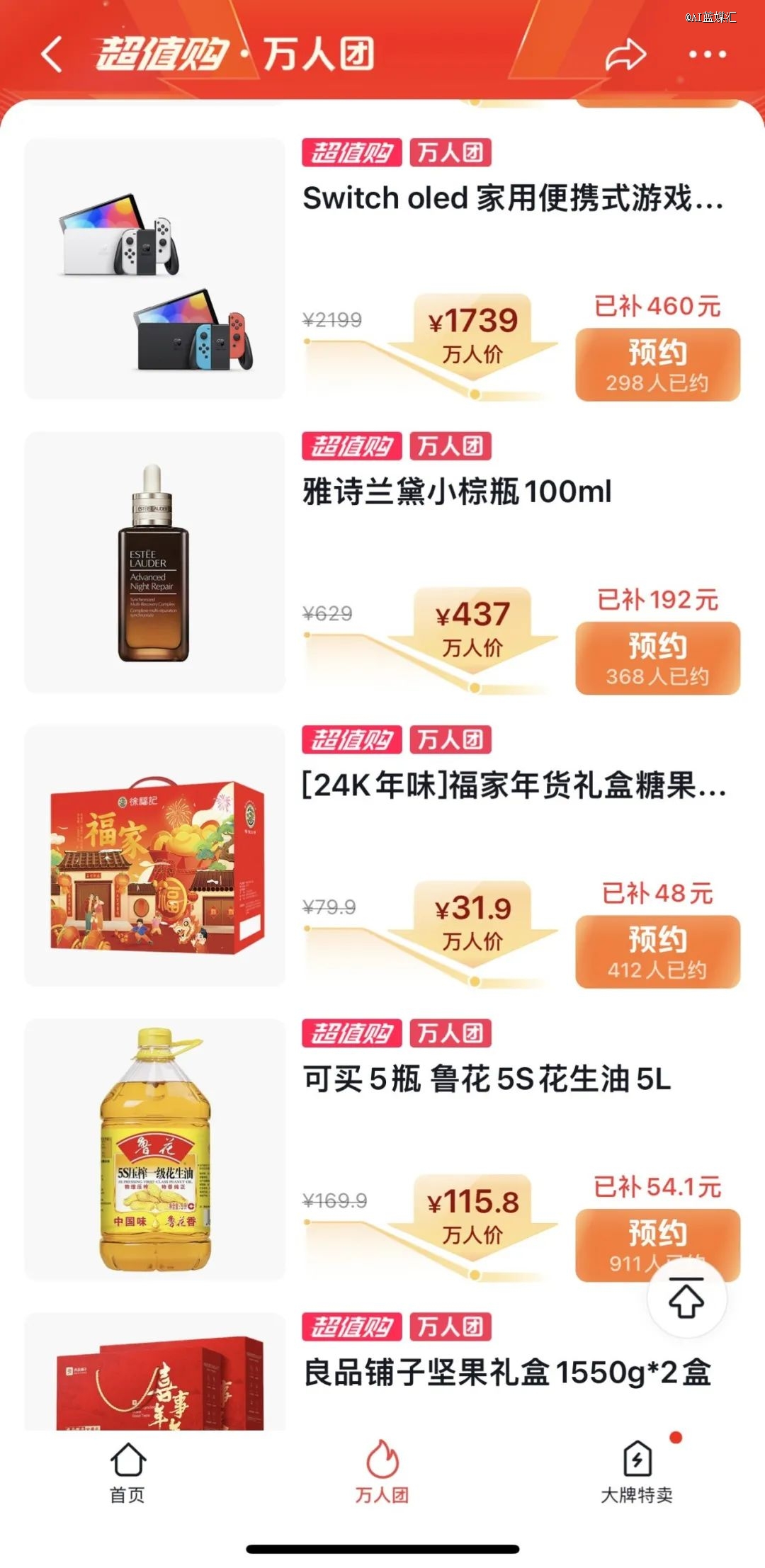765x1568 pixels.
Task: View the 鲁花花生油 product card
Action: click(x=155, y=1149)
